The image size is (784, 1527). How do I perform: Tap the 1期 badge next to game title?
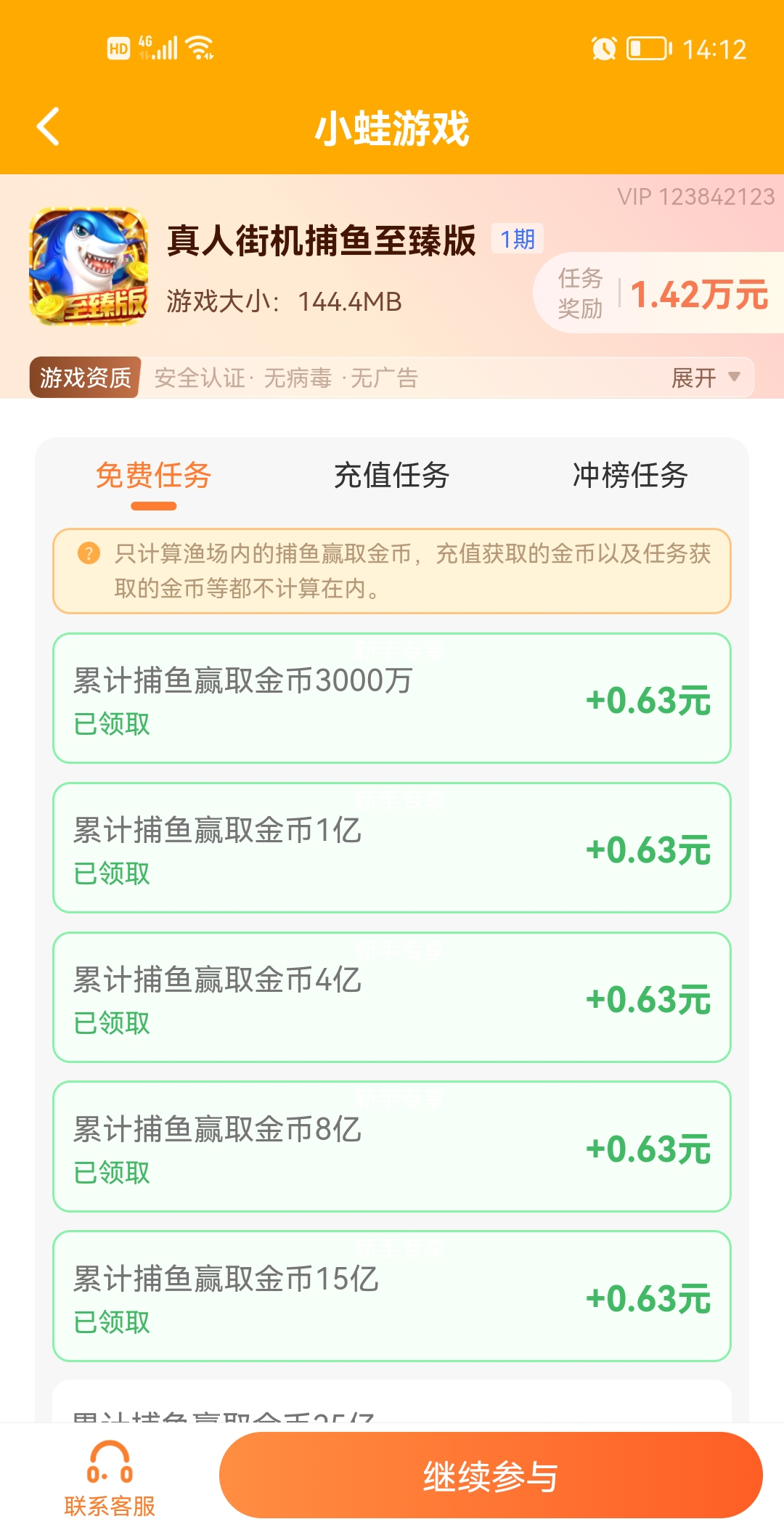coord(518,238)
